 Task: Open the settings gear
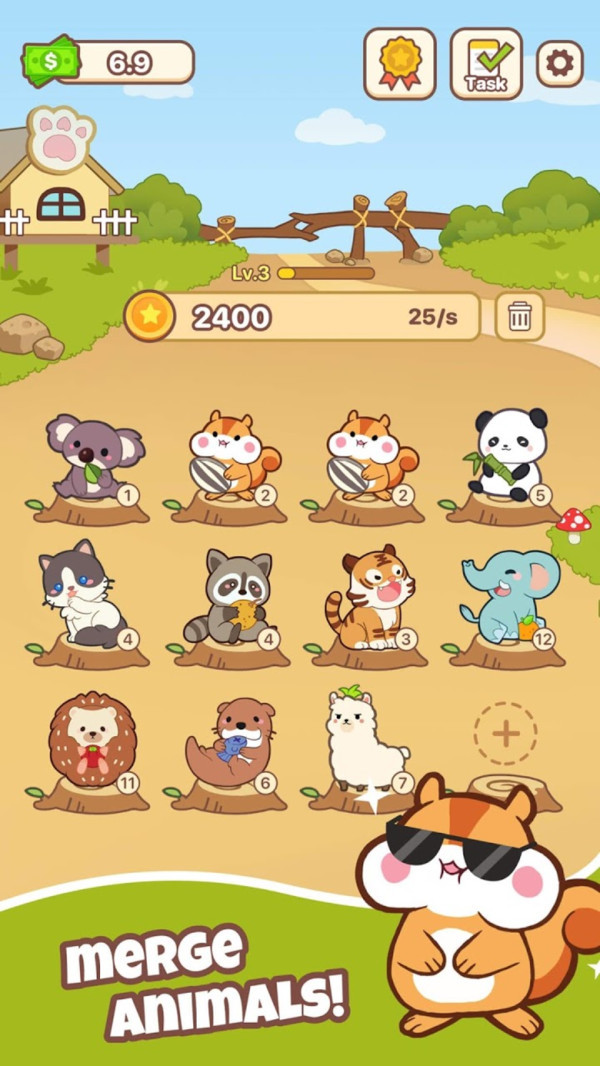coord(560,64)
